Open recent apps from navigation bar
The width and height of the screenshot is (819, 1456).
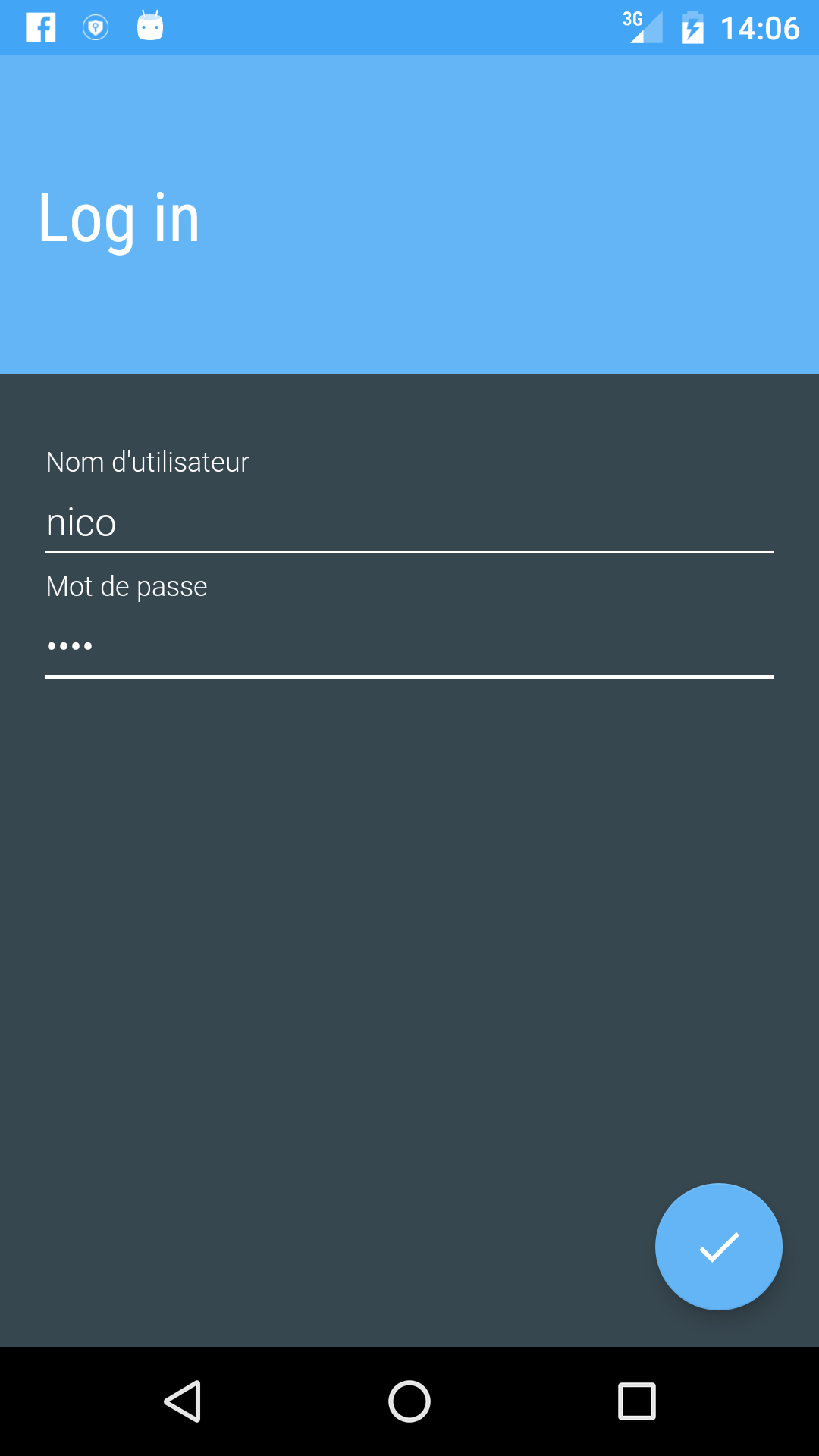(x=636, y=1401)
